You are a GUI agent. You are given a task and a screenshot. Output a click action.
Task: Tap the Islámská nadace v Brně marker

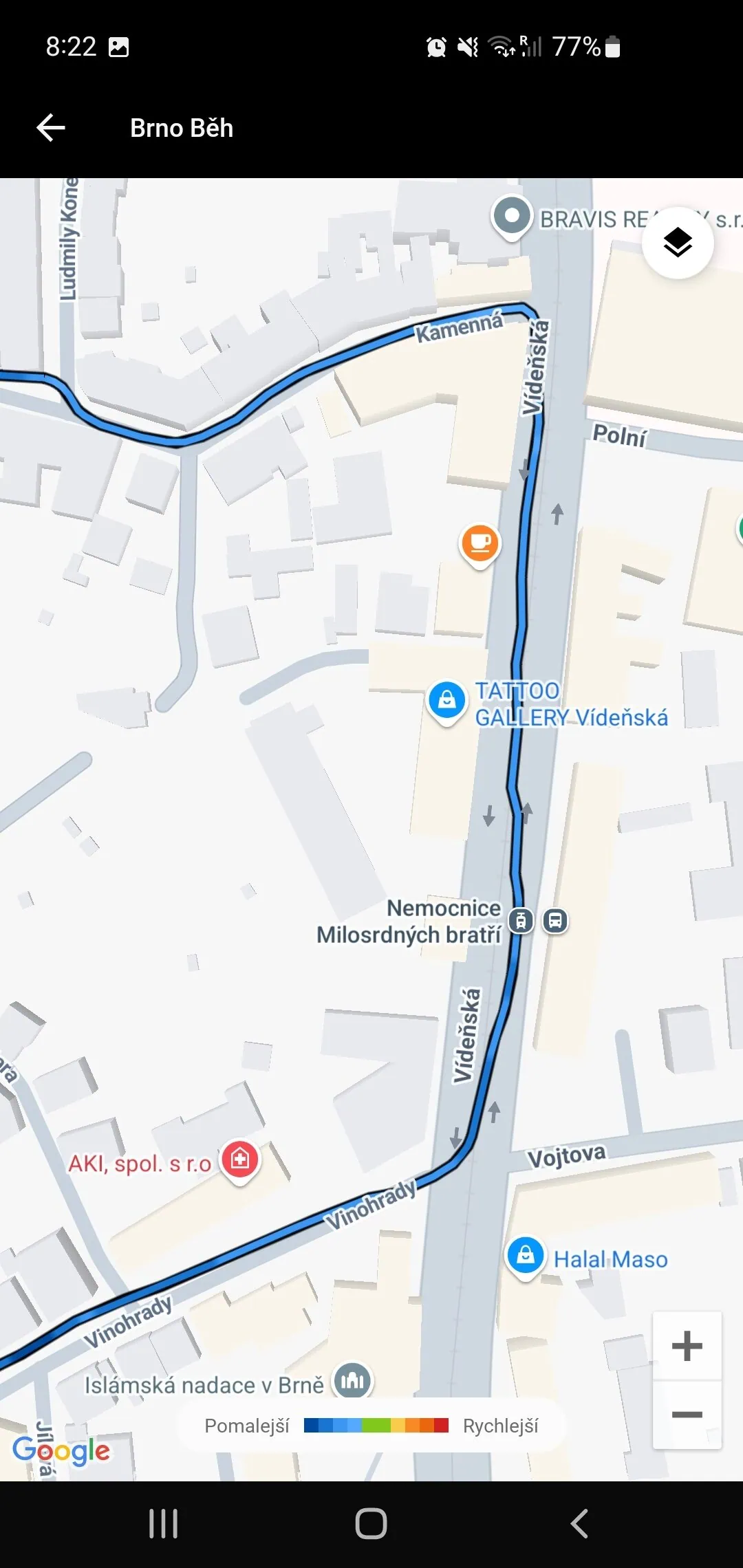coord(352,1381)
